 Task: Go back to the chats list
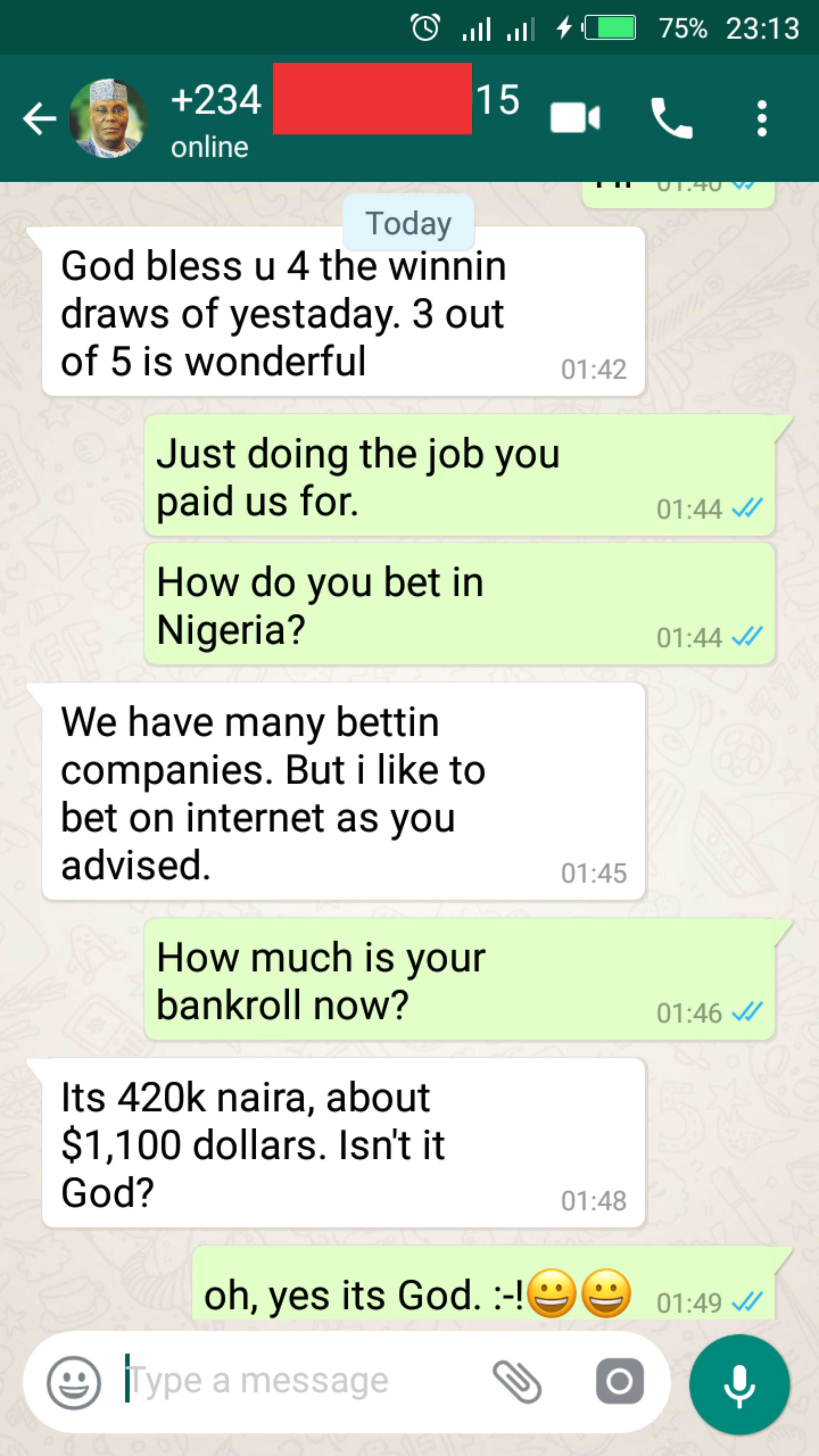[x=38, y=119]
